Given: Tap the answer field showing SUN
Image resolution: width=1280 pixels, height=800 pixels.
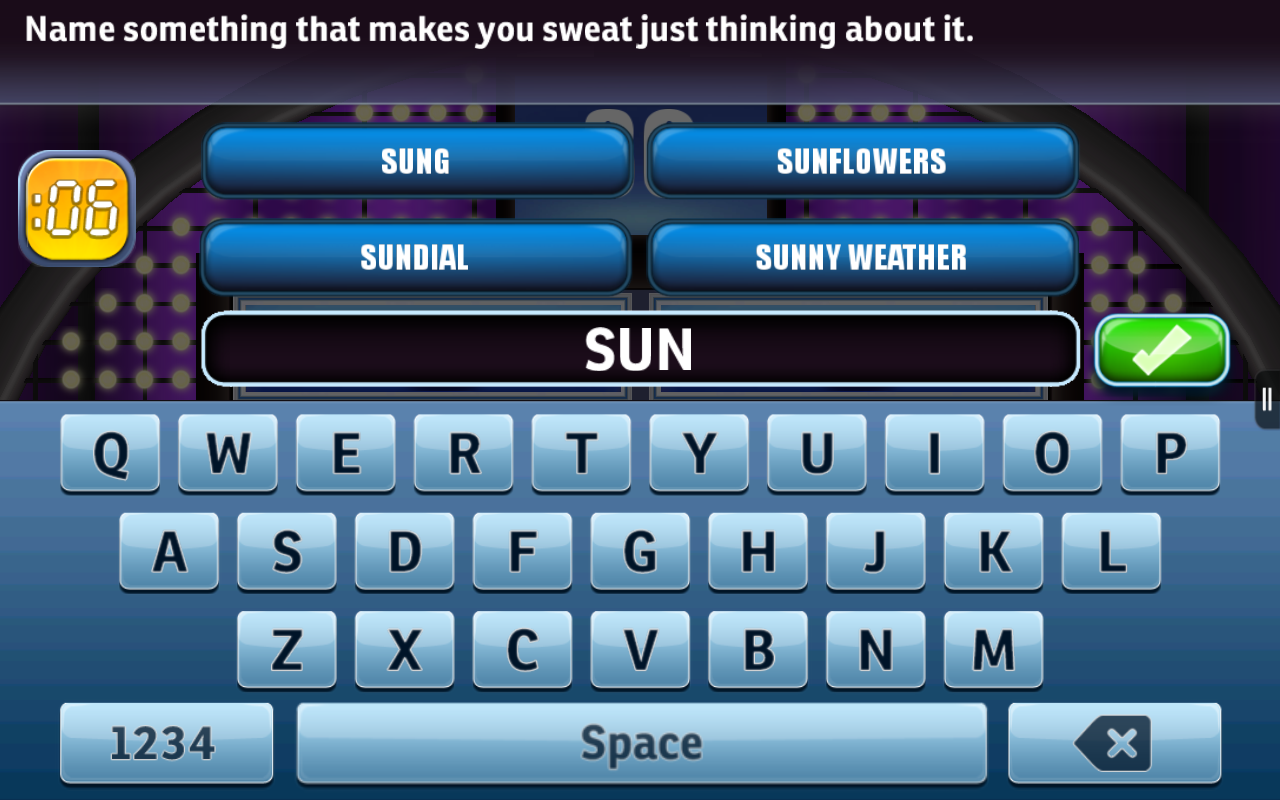Looking at the screenshot, I should pyautogui.click(x=640, y=349).
